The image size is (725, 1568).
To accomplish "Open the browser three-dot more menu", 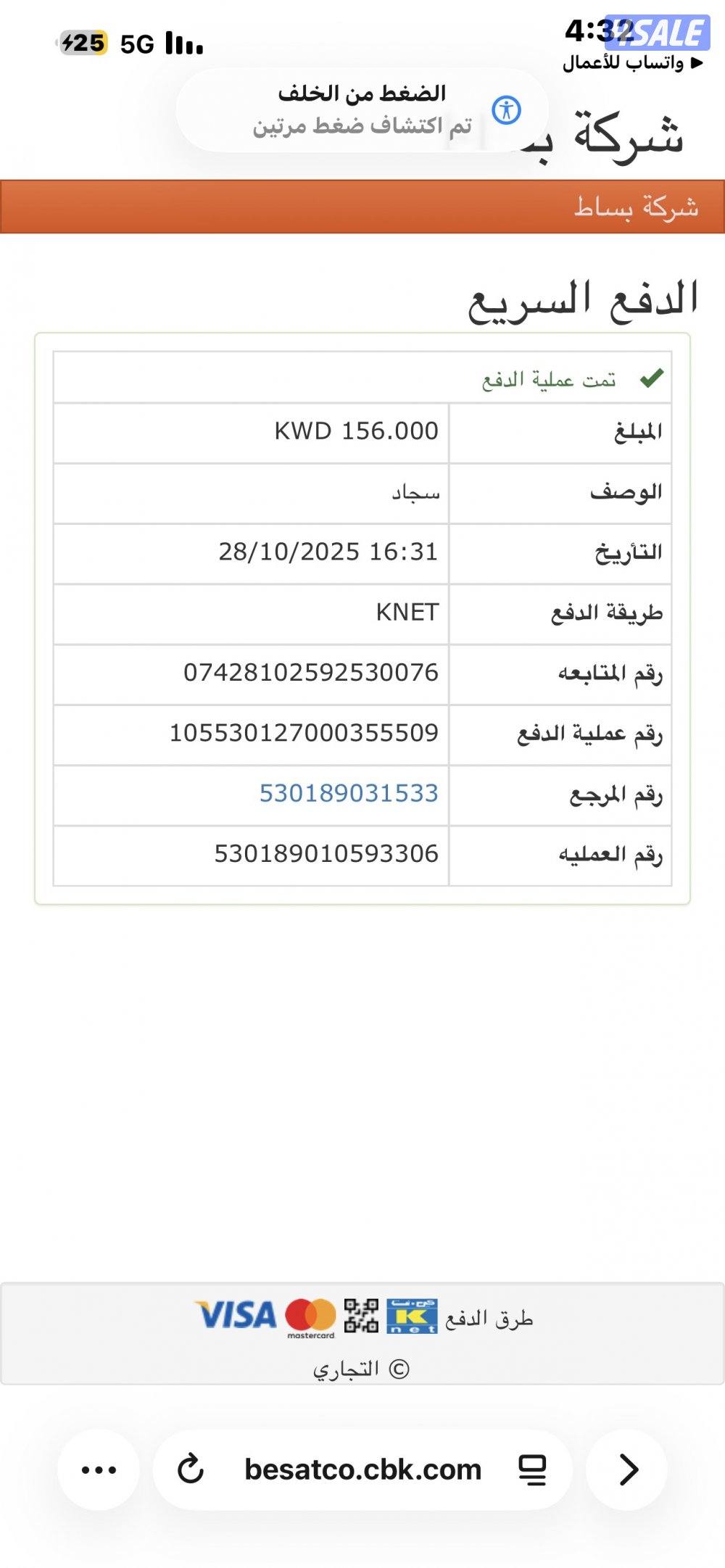I will (x=99, y=1469).
